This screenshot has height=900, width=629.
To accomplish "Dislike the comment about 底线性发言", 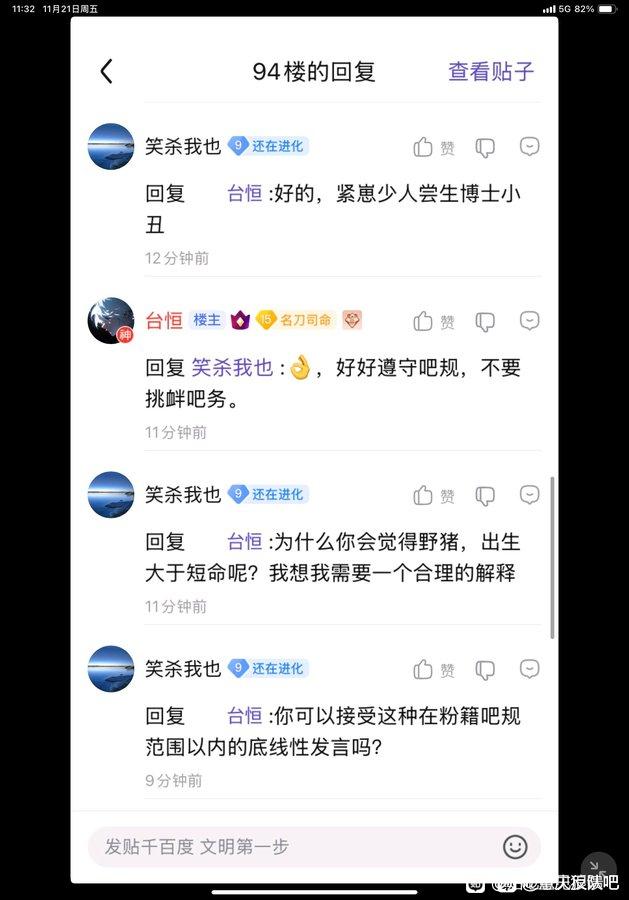I will pos(485,669).
